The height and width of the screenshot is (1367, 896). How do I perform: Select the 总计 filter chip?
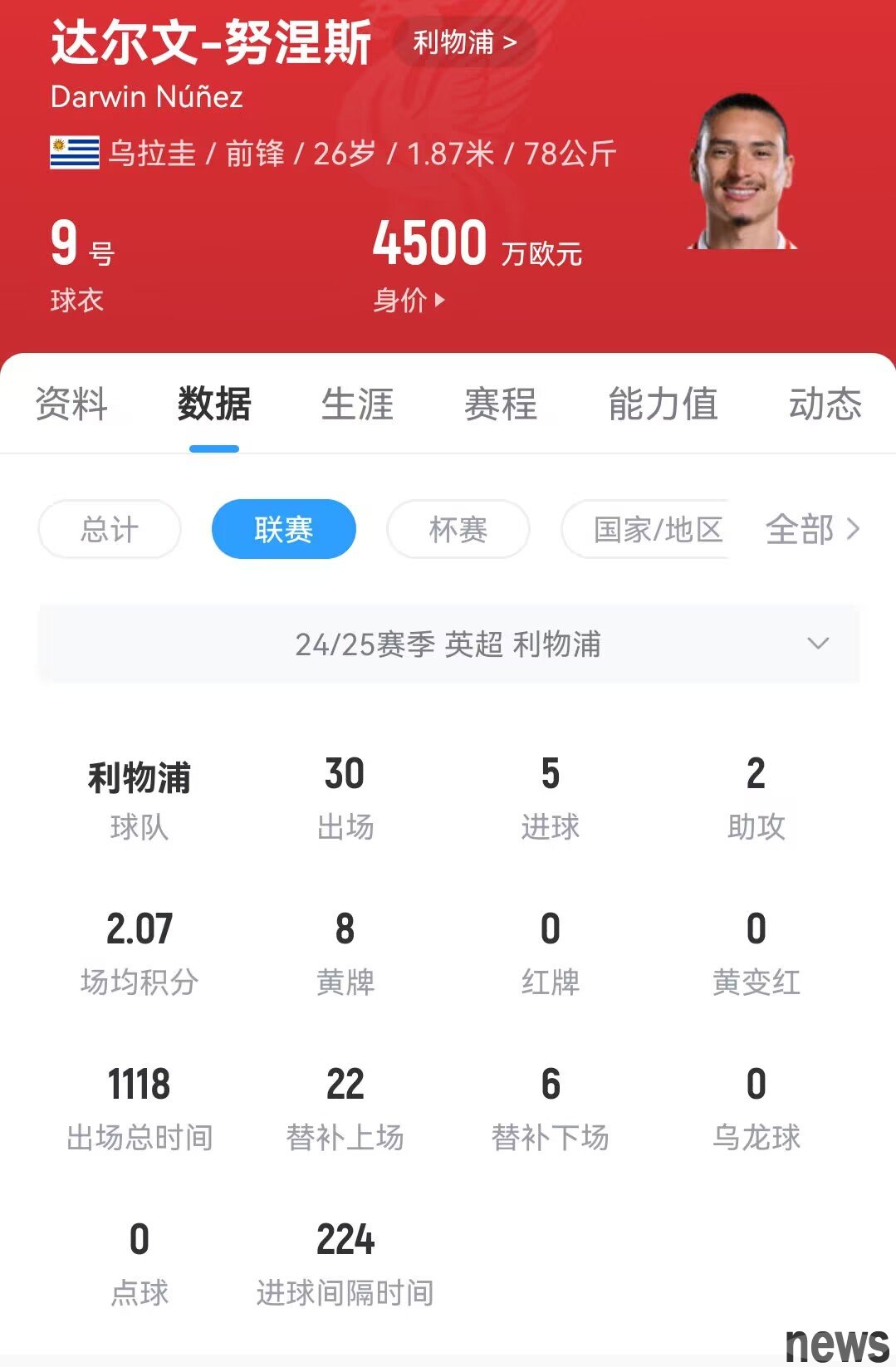pos(110,529)
